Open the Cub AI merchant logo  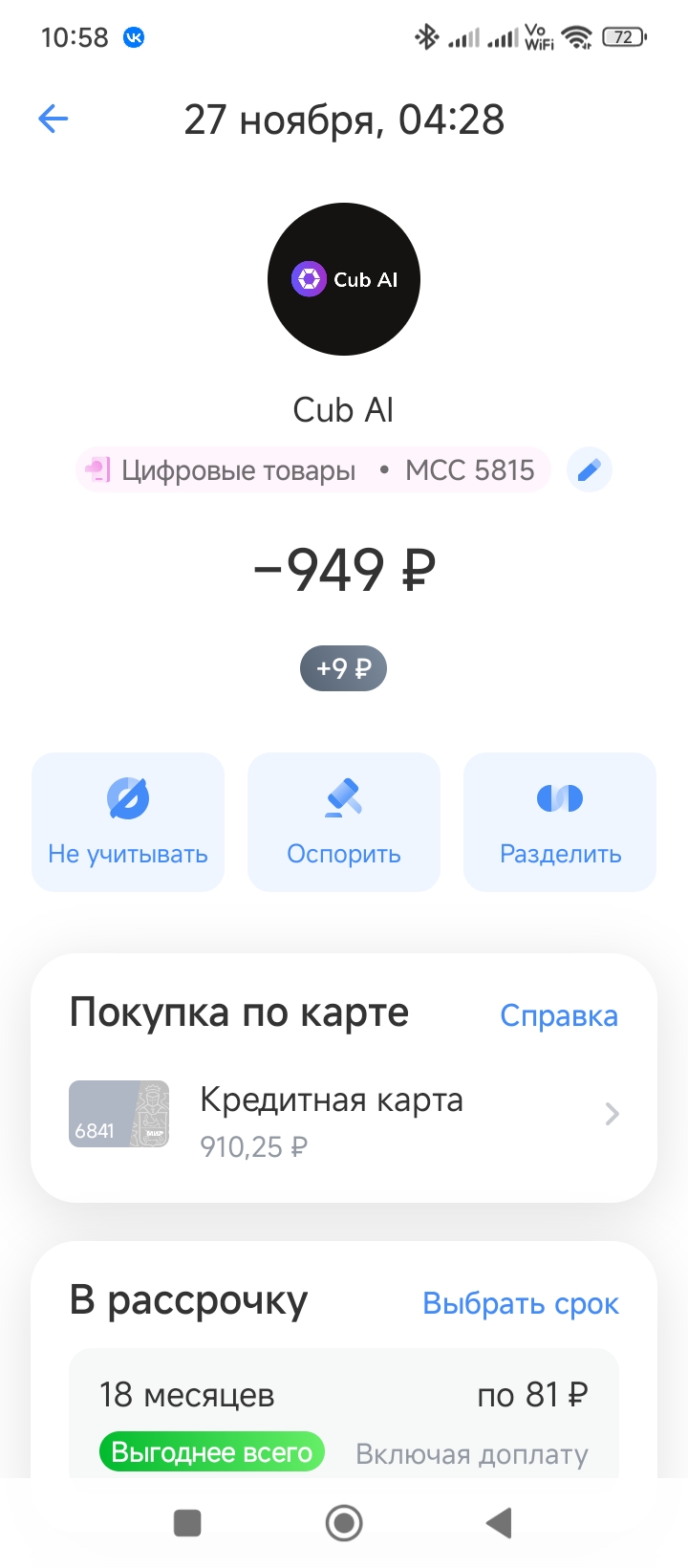[344, 279]
